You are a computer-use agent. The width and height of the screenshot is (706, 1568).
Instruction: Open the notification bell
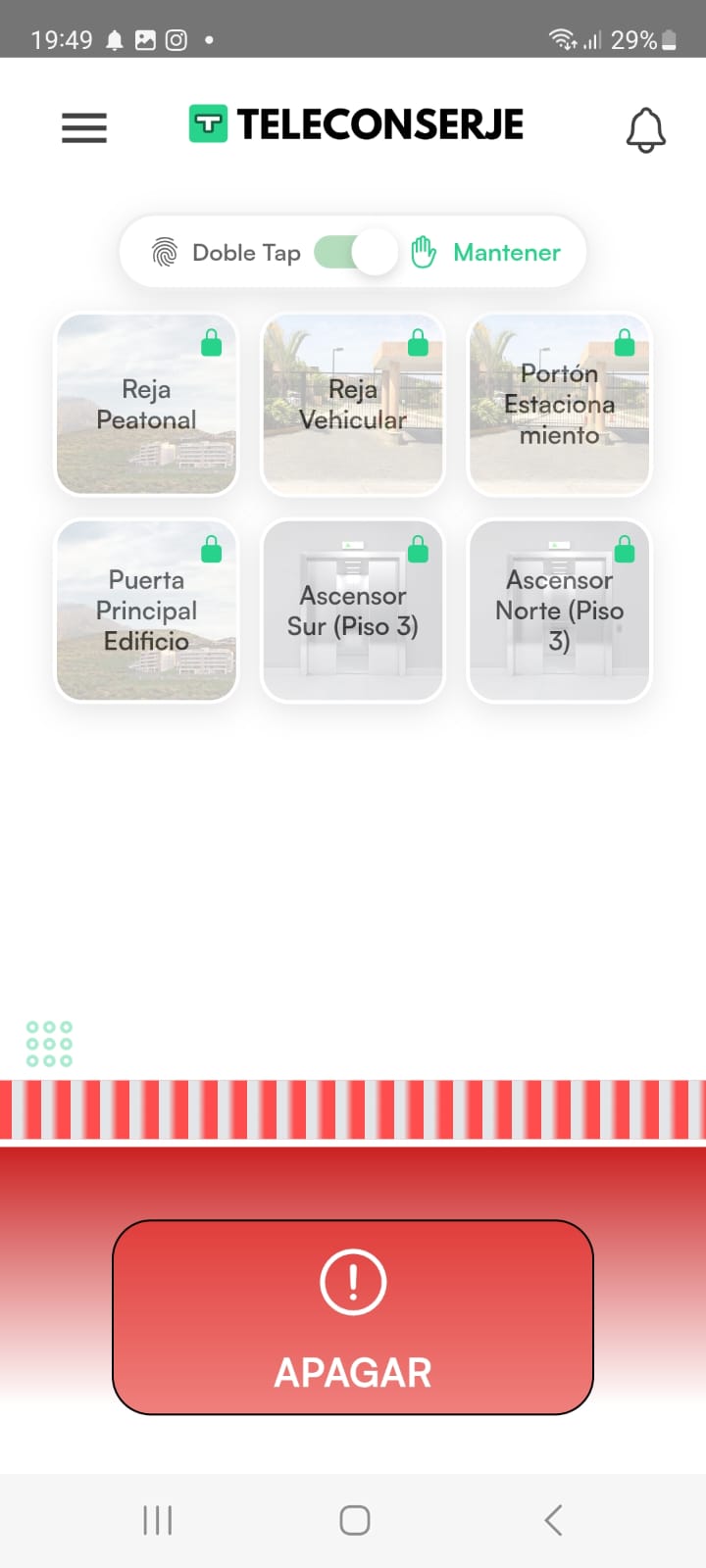(x=646, y=127)
